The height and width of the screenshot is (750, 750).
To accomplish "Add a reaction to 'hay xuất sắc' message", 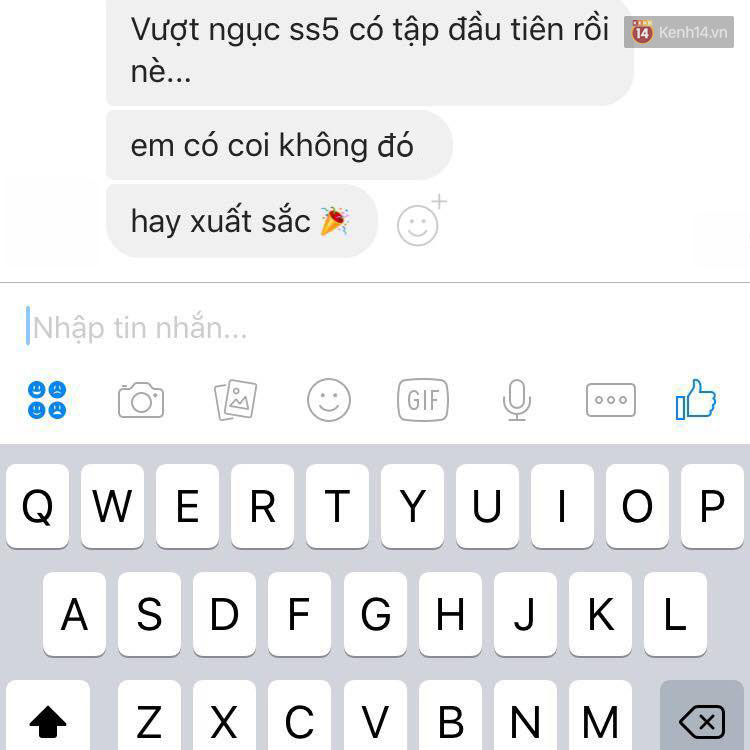I will tap(419, 224).
